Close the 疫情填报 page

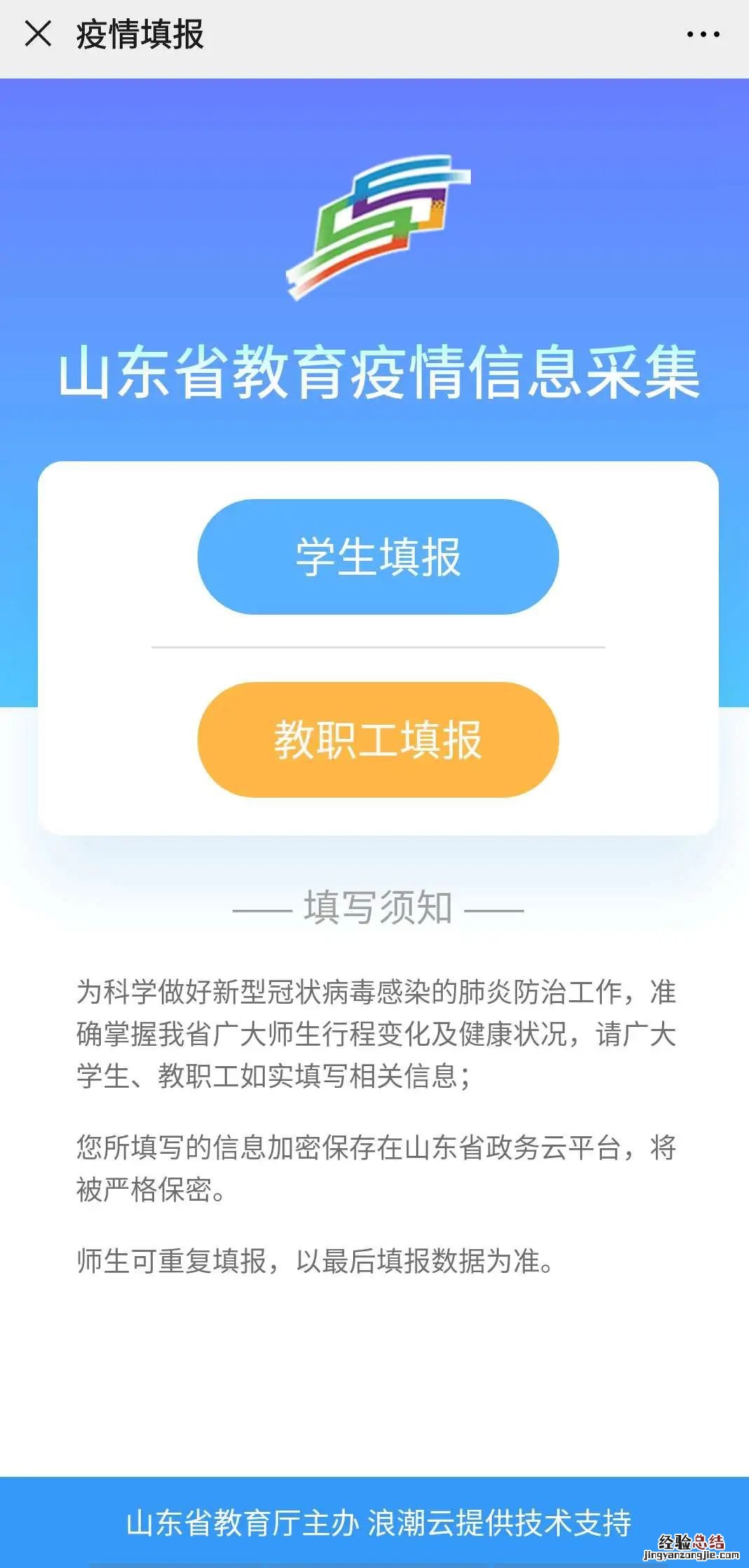(x=38, y=34)
